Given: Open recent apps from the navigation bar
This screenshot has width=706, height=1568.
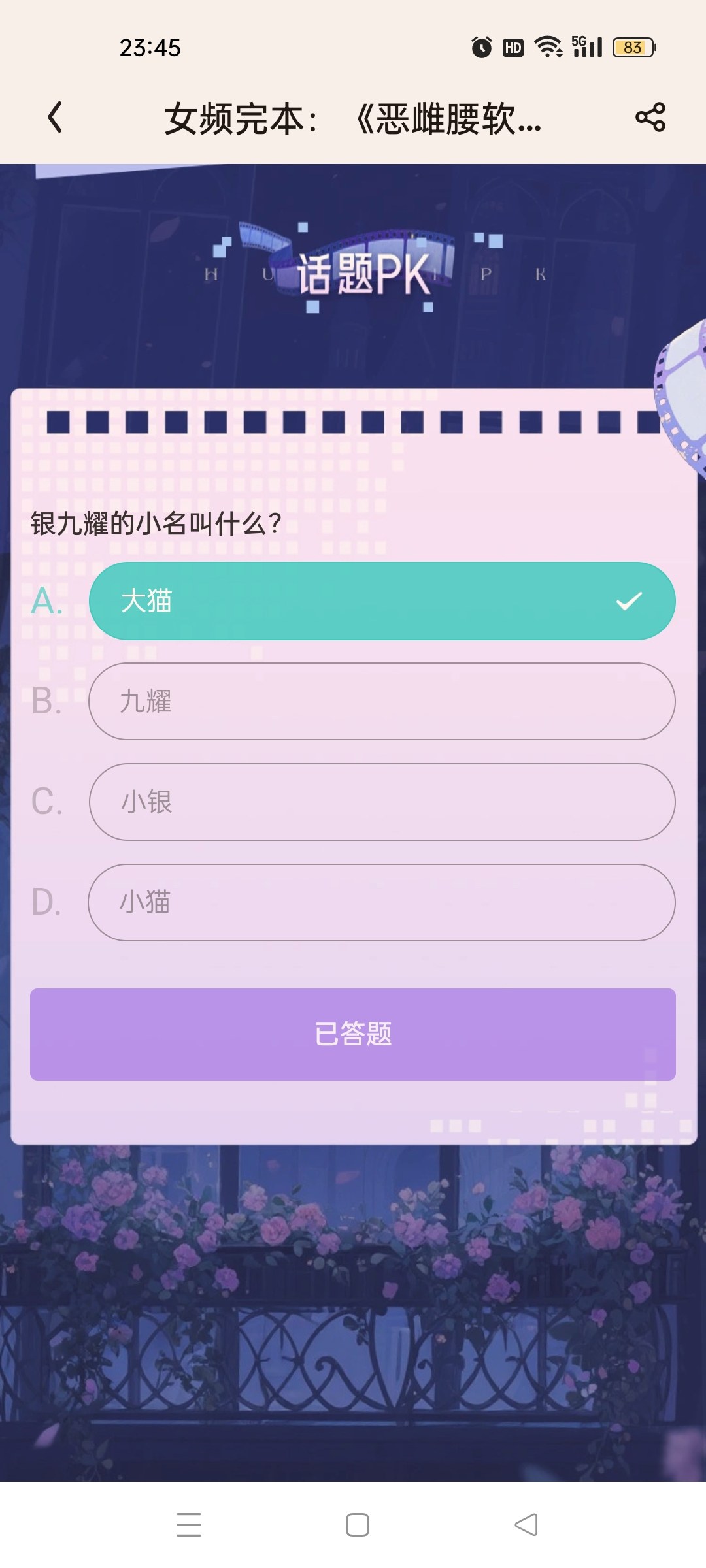Looking at the screenshot, I should pos(189,1525).
